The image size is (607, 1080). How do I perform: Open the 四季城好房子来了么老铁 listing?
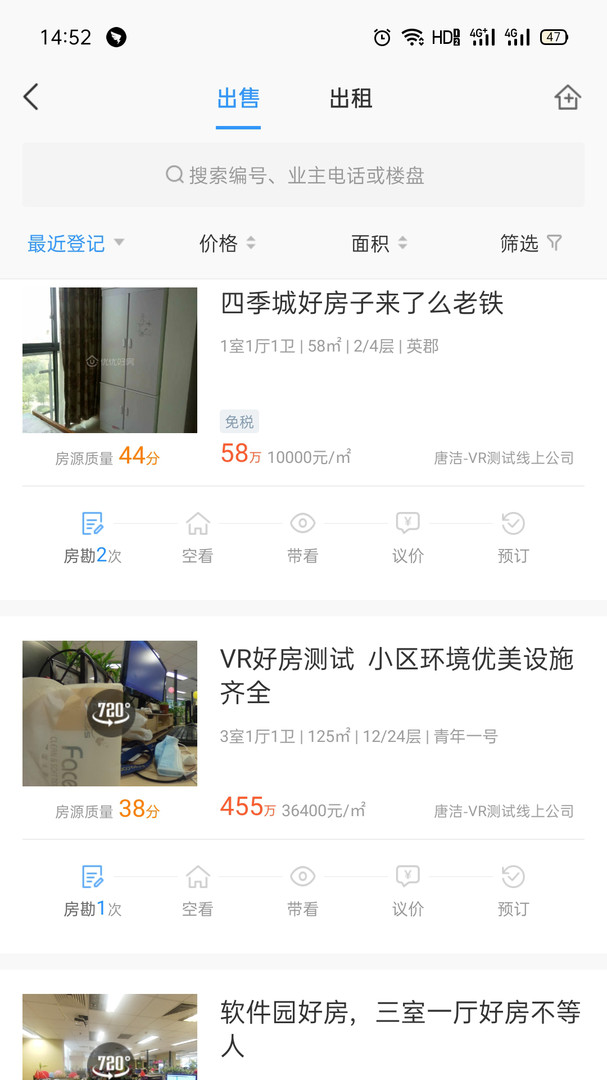point(362,303)
